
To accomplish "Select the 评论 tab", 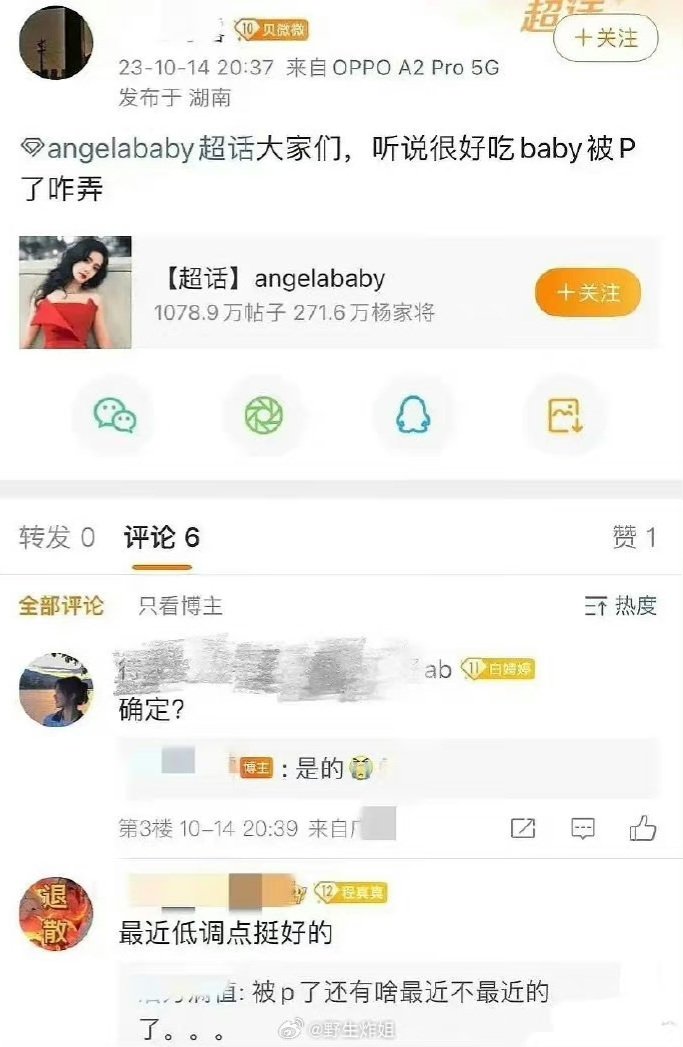I will tap(161, 538).
